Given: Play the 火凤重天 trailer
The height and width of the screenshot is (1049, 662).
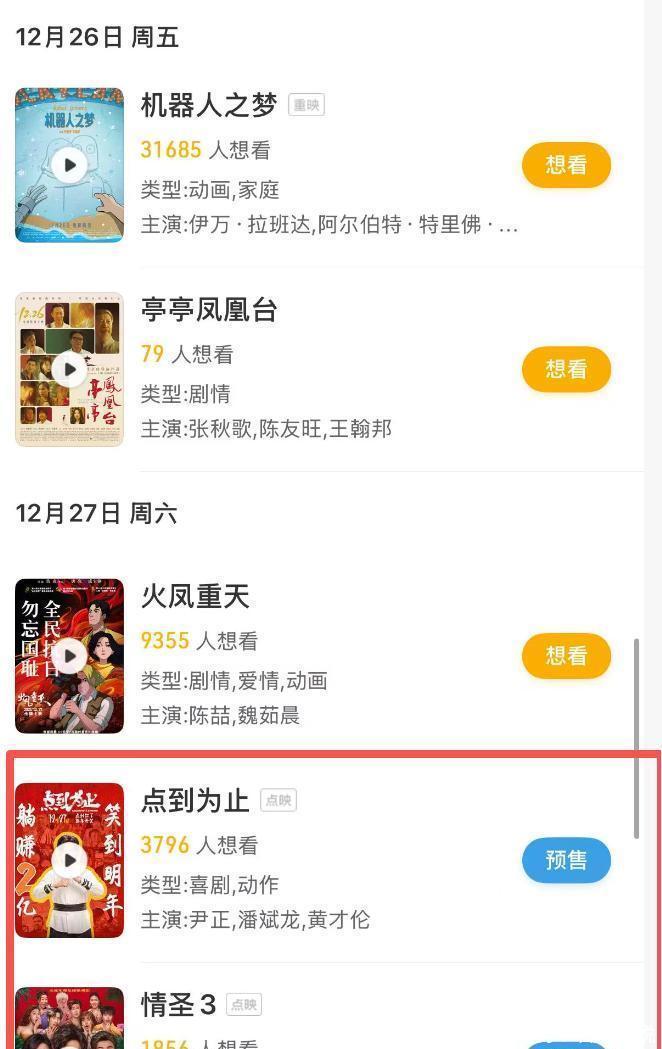Looking at the screenshot, I should (69, 656).
